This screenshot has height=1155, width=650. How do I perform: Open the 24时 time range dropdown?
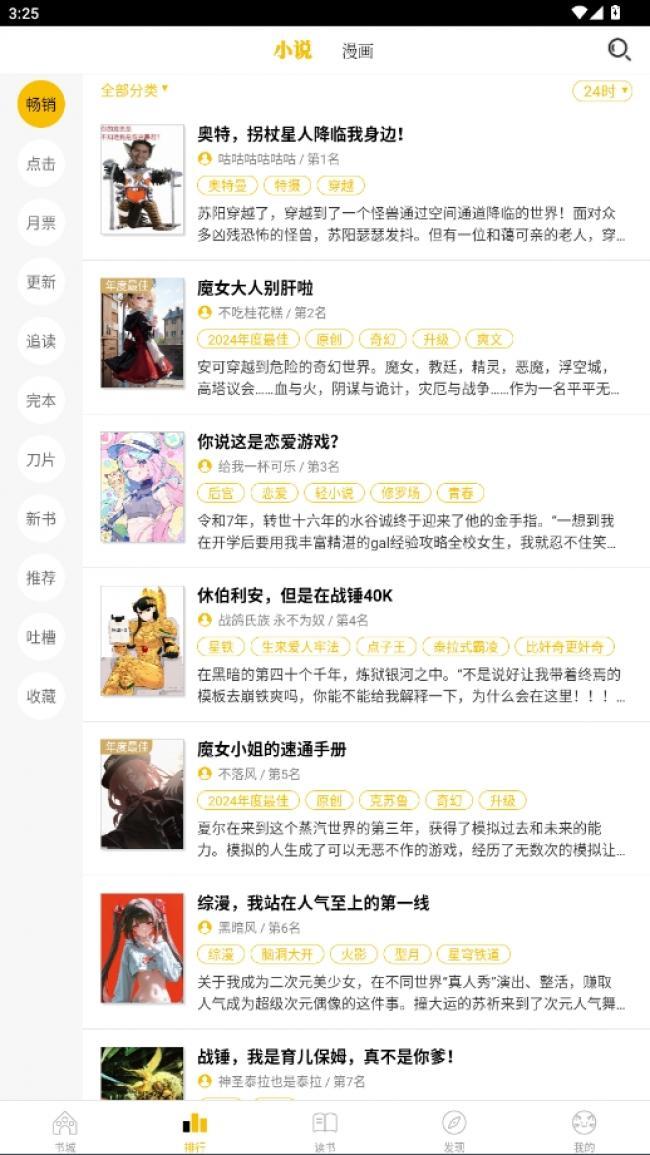click(602, 91)
